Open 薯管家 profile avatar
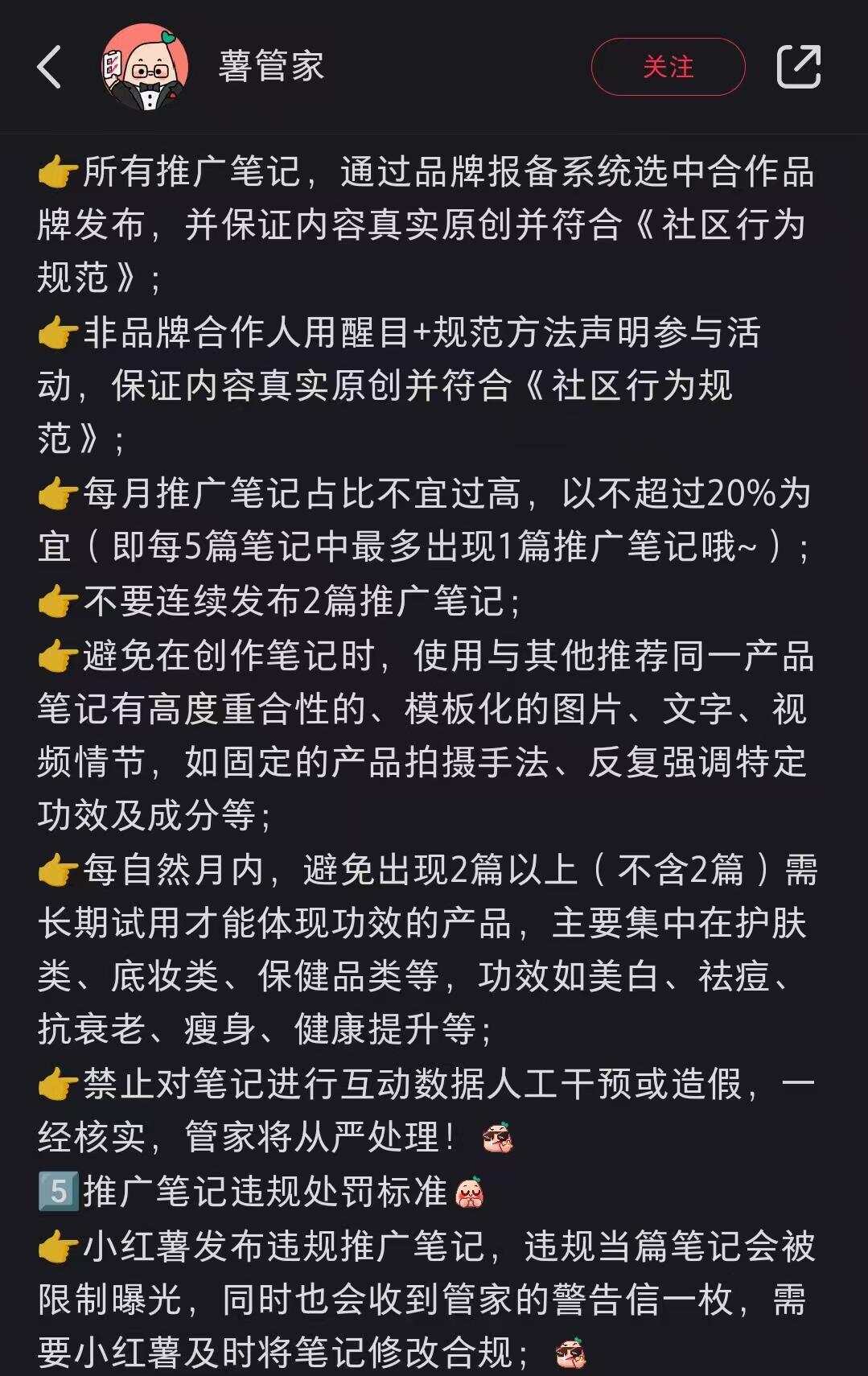This screenshot has height=1376, width=868. coord(146,67)
